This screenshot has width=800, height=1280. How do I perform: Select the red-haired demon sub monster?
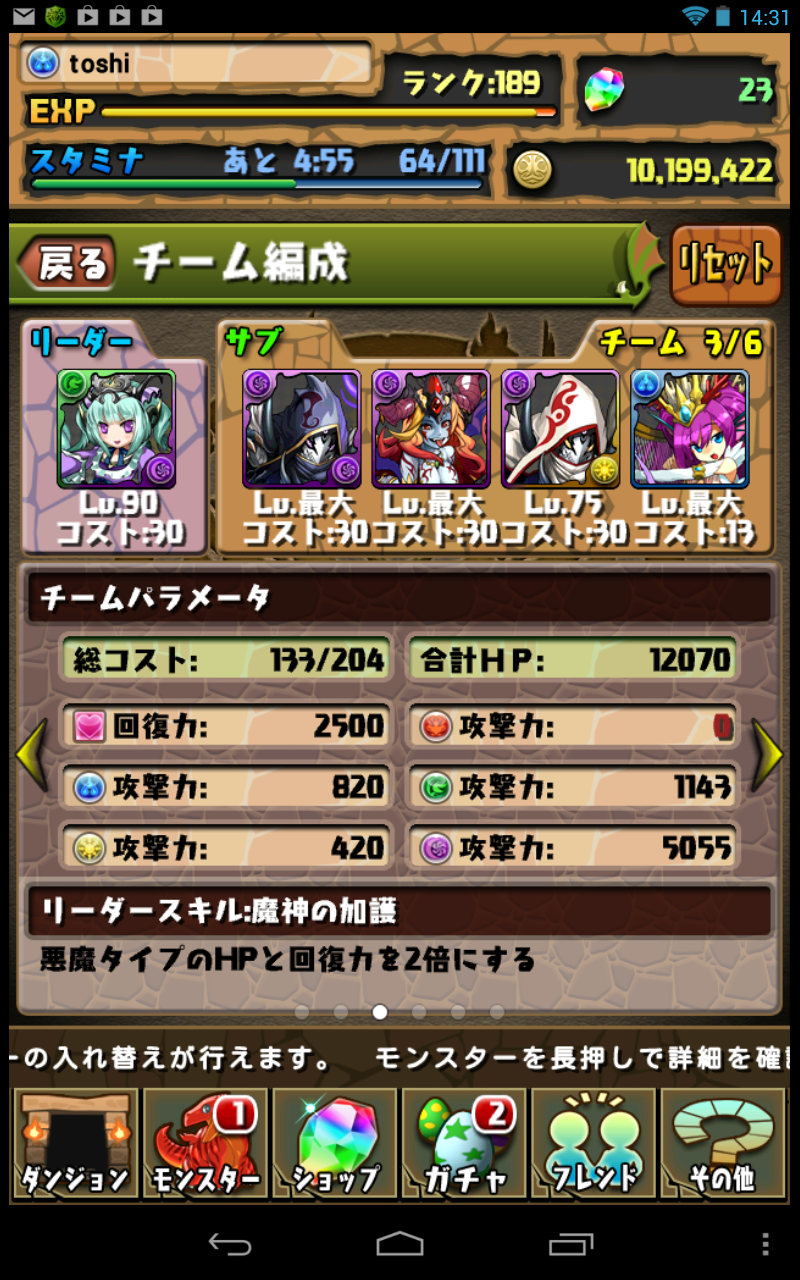pyautogui.click(x=430, y=430)
